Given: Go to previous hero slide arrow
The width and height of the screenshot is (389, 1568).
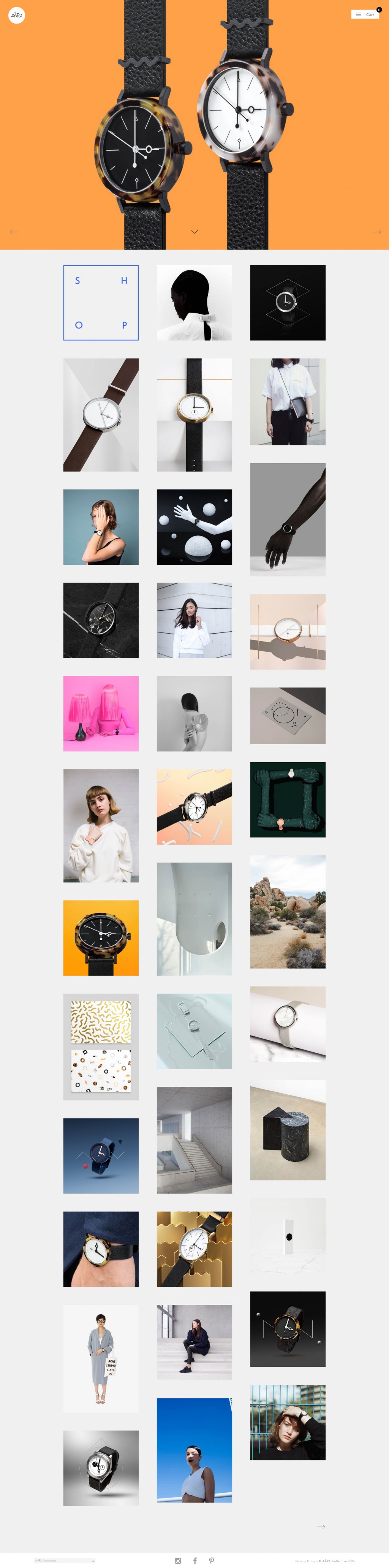Looking at the screenshot, I should point(14,232).
